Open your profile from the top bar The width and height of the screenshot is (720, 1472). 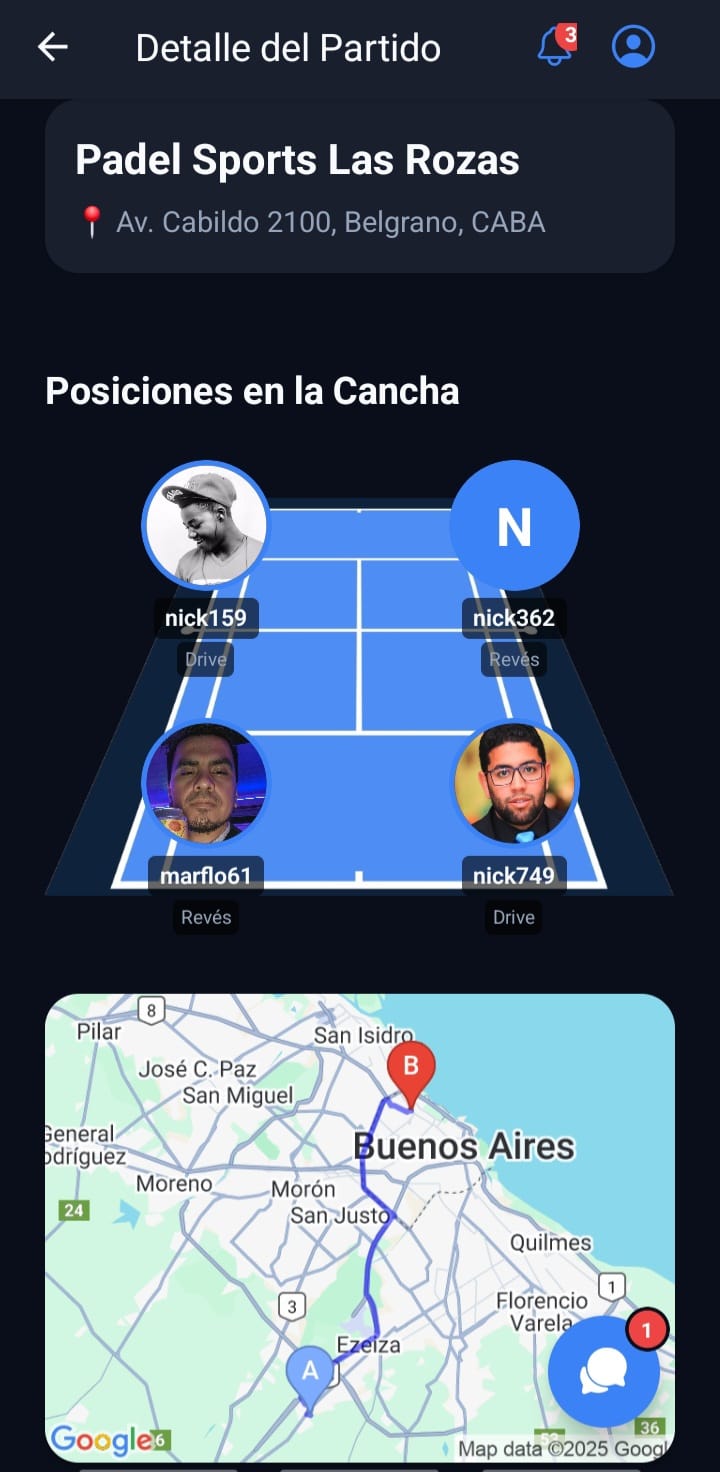[x=633, y=46]
